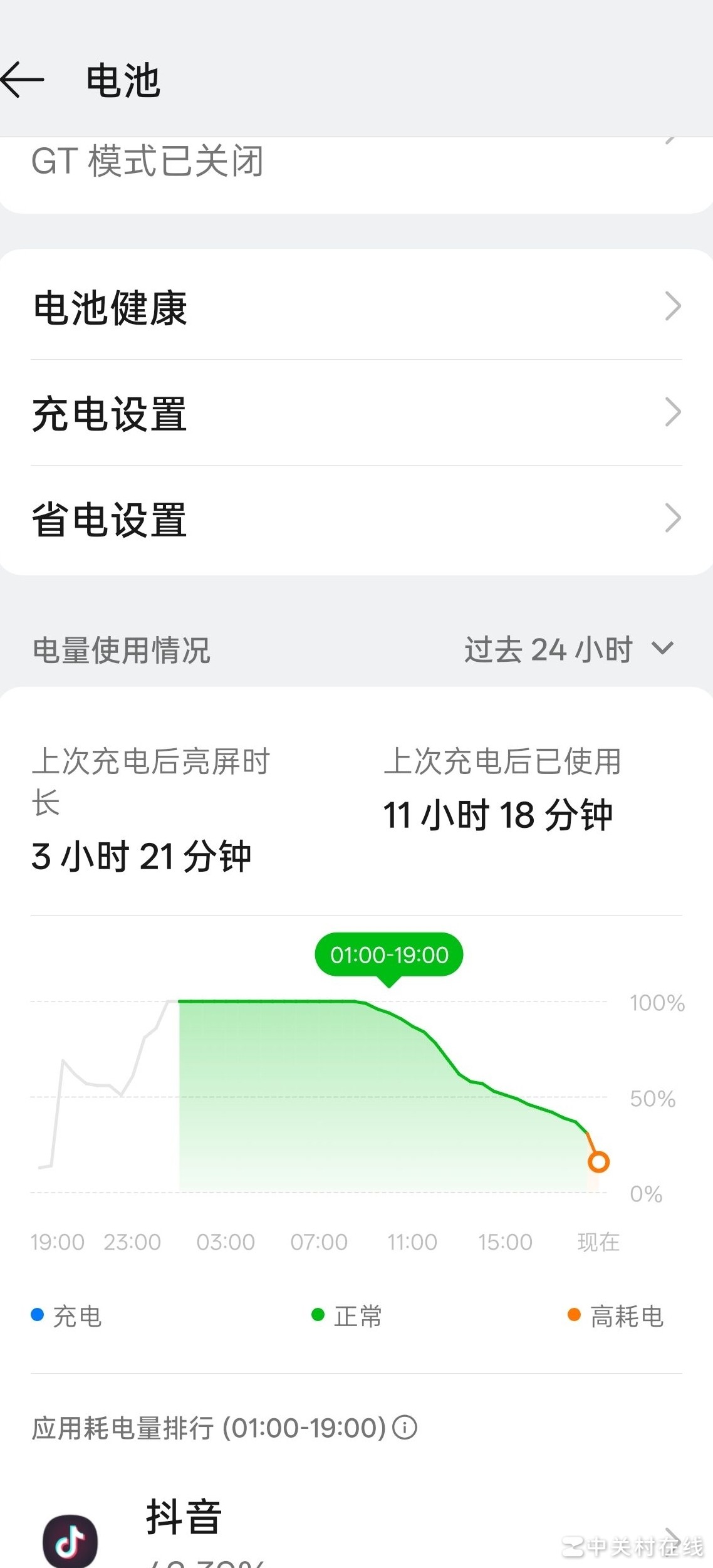This screenshot has height=1568, width=713.
Task: Open 充电设置
Action: click(356, 413)
